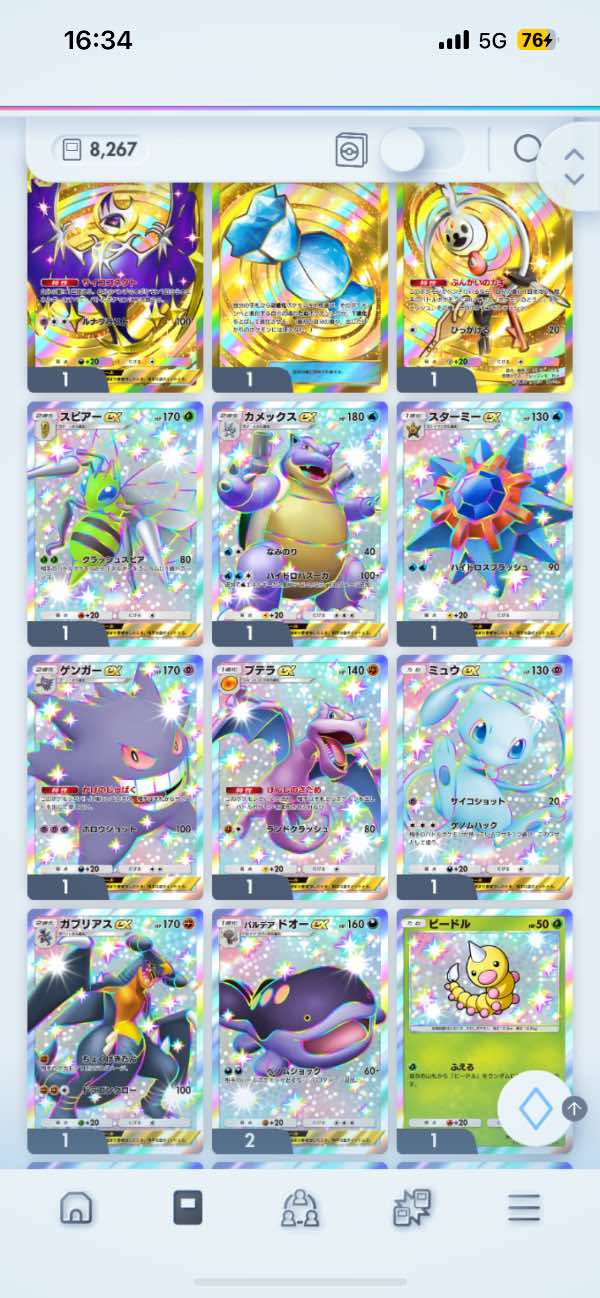Open the hamburger menu tab
The image size is (600, 1298).
click(x=524, y=1209)
